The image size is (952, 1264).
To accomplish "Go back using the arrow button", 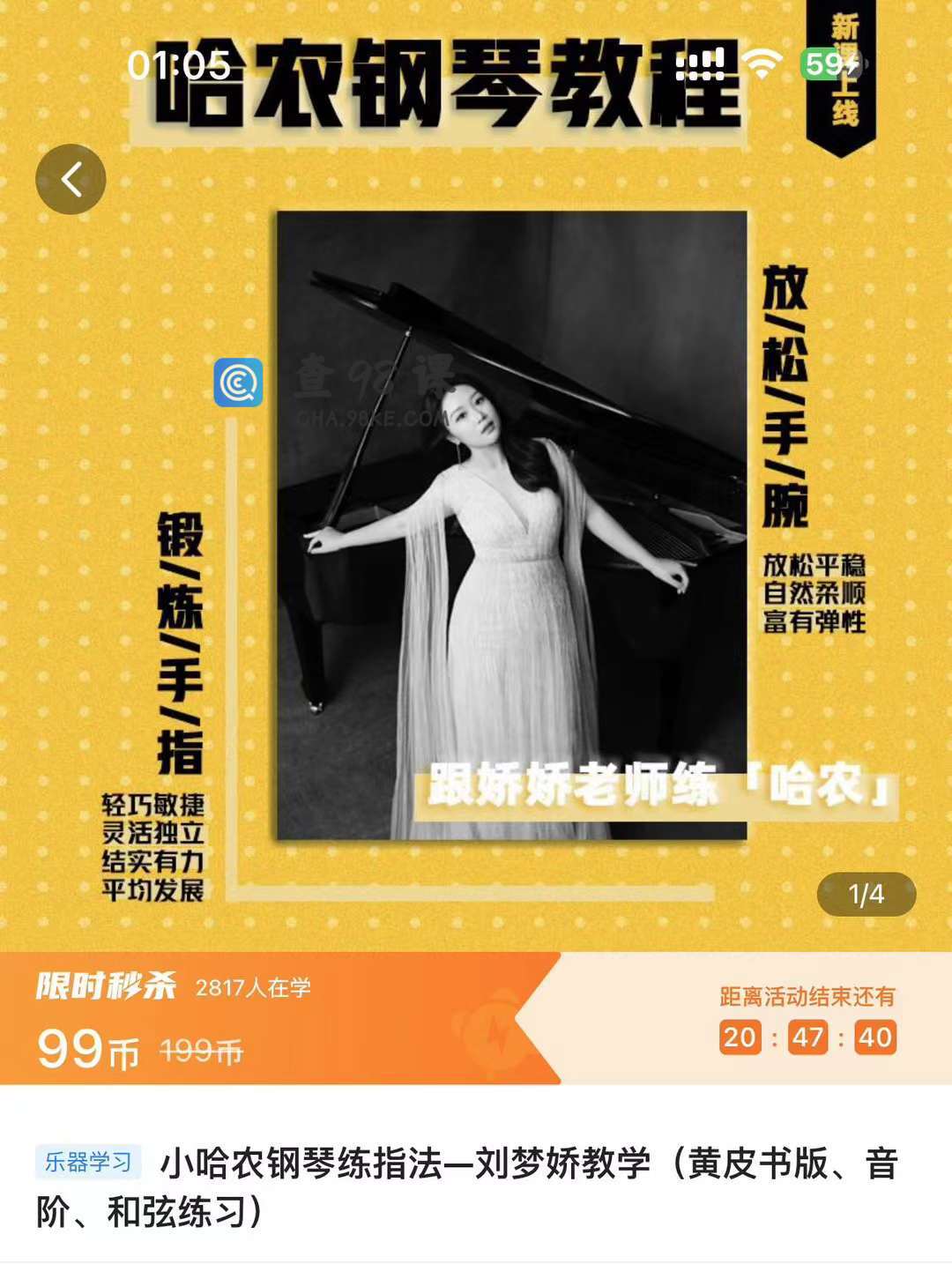I will point(71,180).
